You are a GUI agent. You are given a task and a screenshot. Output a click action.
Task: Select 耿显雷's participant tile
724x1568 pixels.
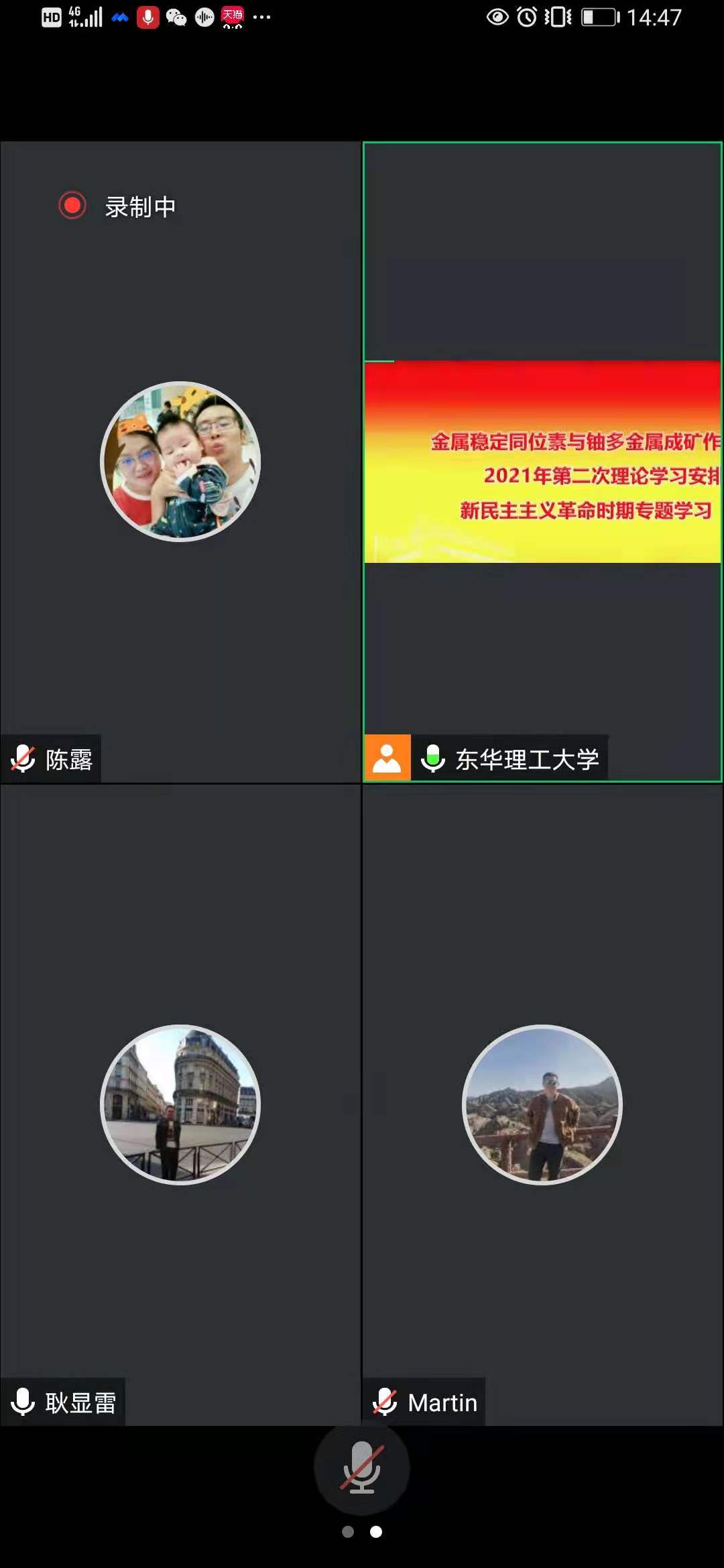click(x=180, y=1104)
